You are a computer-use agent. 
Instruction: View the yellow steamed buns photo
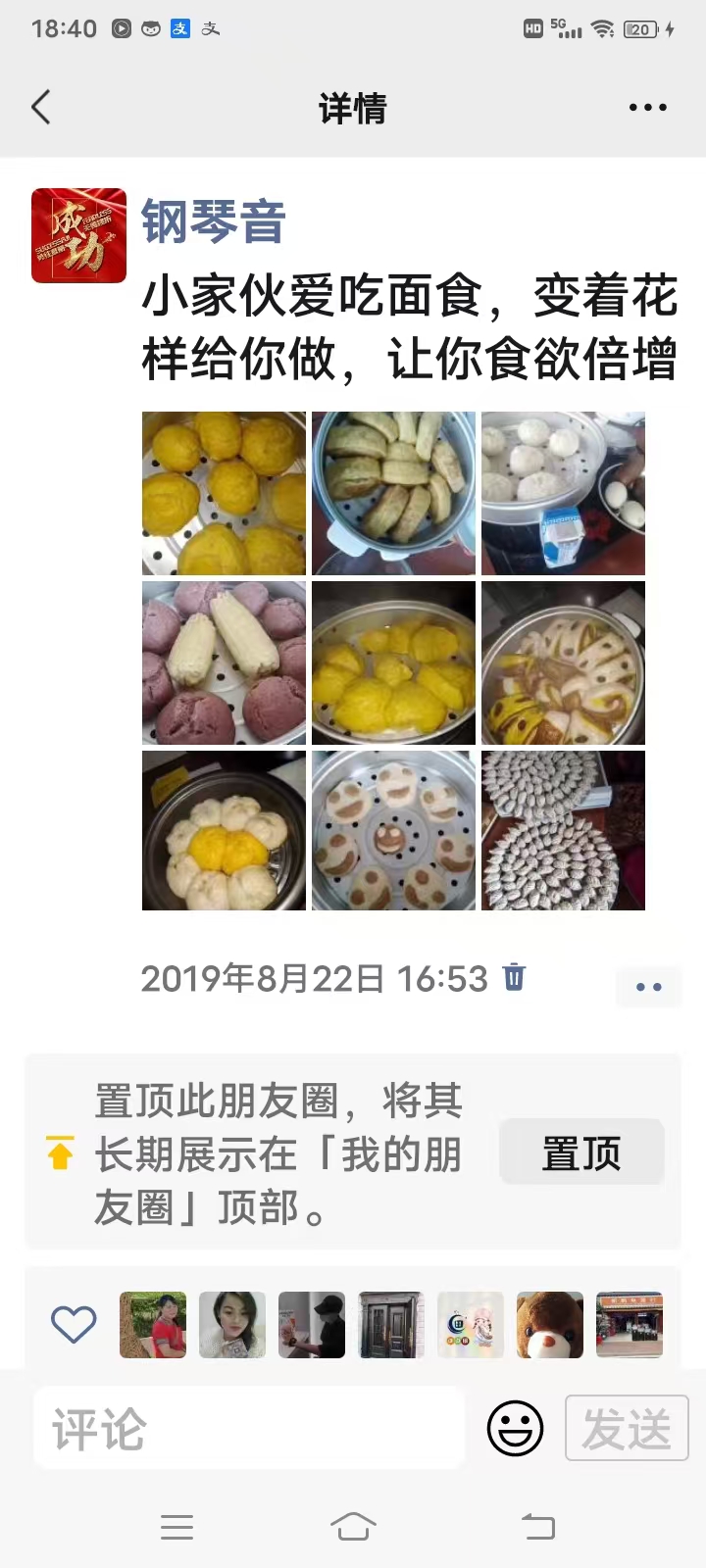[x=224, y=493]
